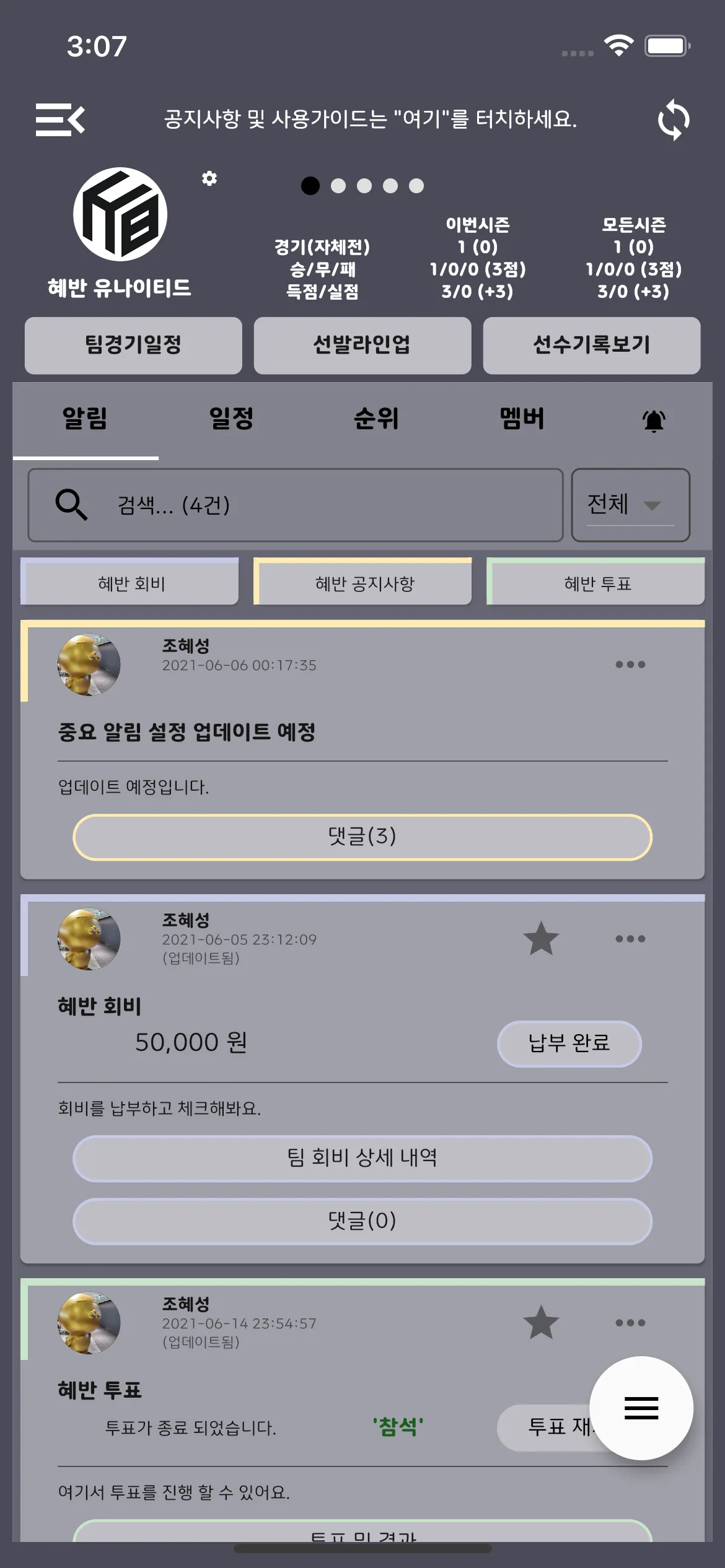Screen dimensions: 725x1568
Task: Open 팀 회비 상세 내역 details
Action: coord(362,1157)
